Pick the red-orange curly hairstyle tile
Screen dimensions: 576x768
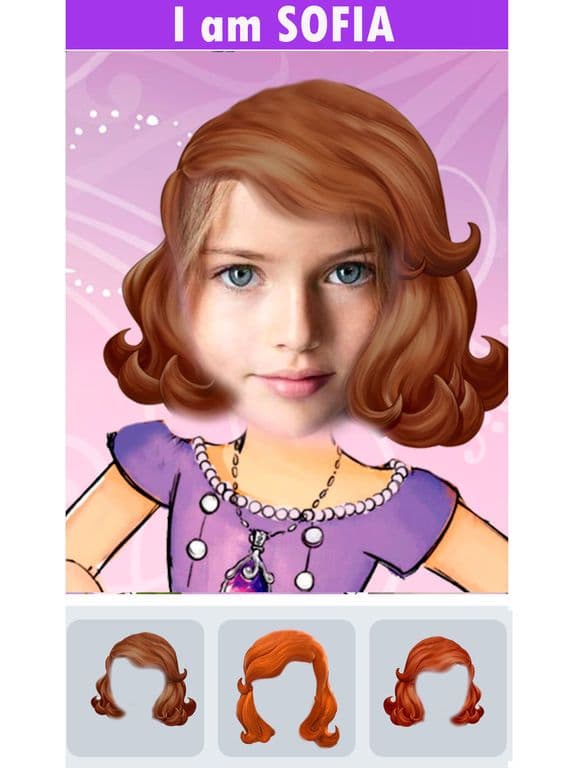(x=438, y=688)
